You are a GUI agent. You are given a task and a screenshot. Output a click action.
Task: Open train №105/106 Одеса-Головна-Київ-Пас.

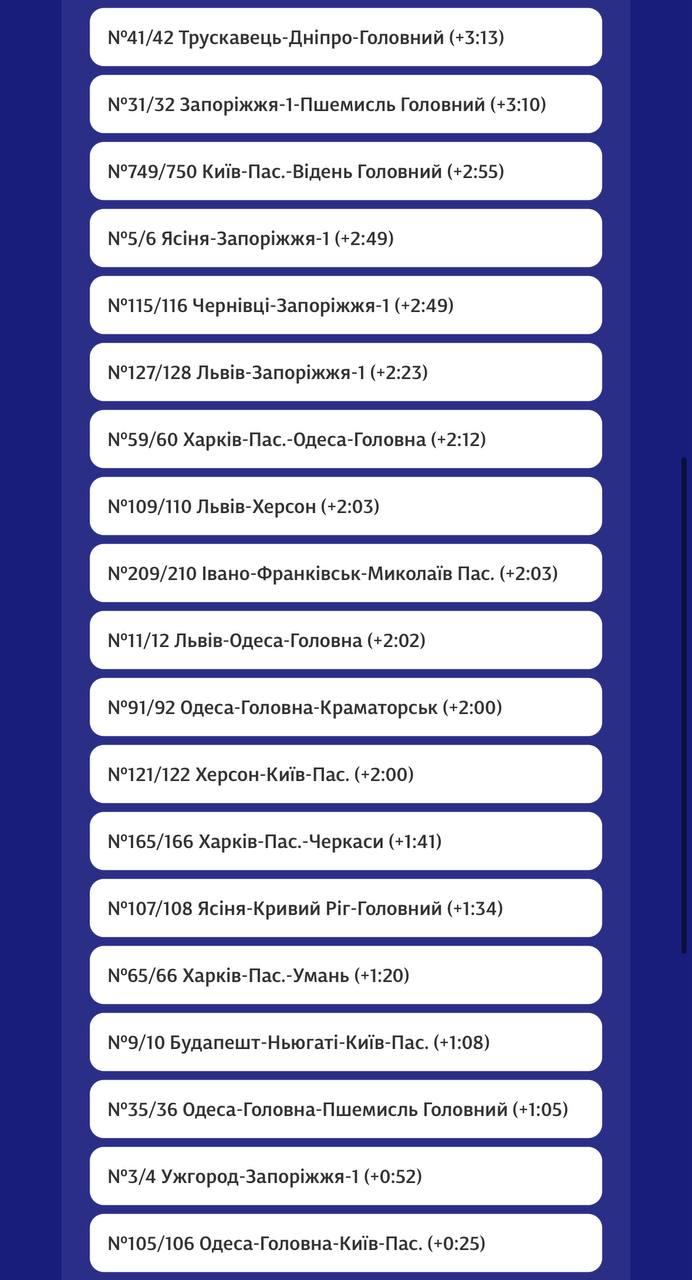coord(345,1244)
